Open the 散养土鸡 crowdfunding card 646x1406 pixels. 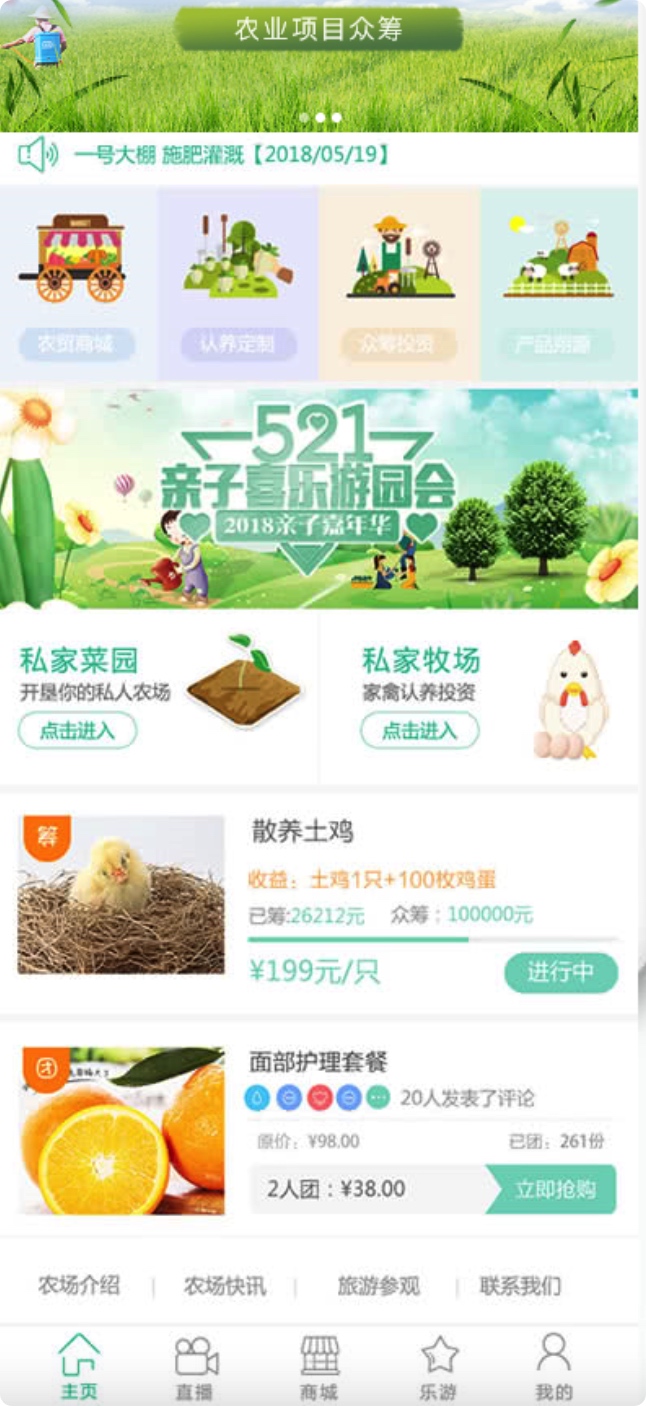coord(302,832)
